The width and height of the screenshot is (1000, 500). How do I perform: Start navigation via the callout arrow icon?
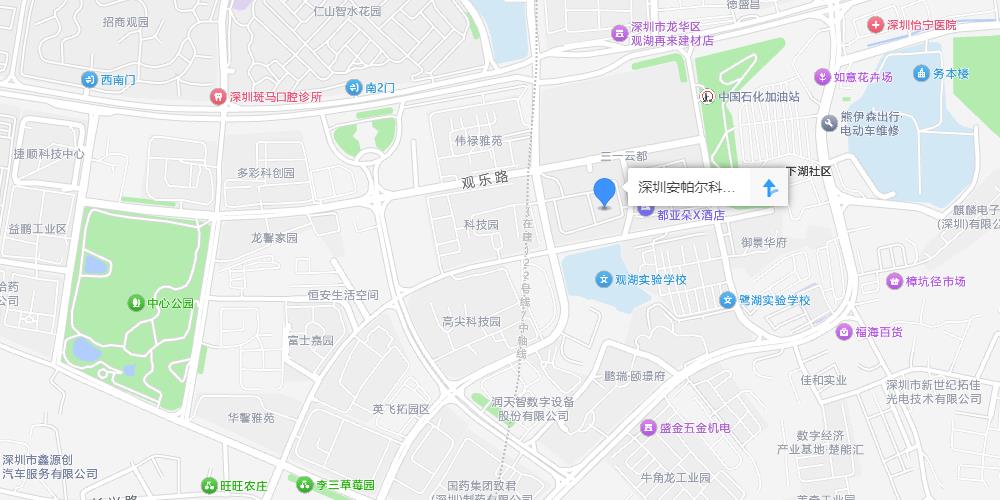coord(769,187)
